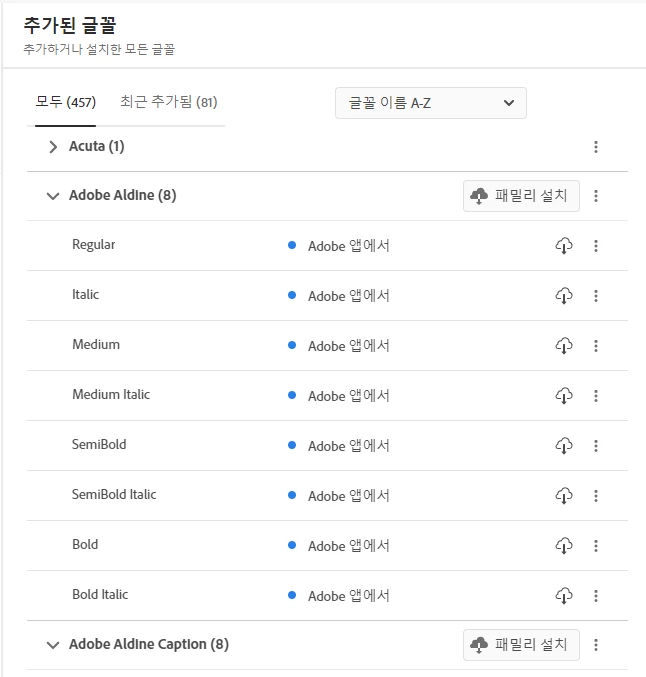Image resolution: width=646 pixels, height=677 pixels.
Task: Install the Bold font style
Action: pos(564,546)
